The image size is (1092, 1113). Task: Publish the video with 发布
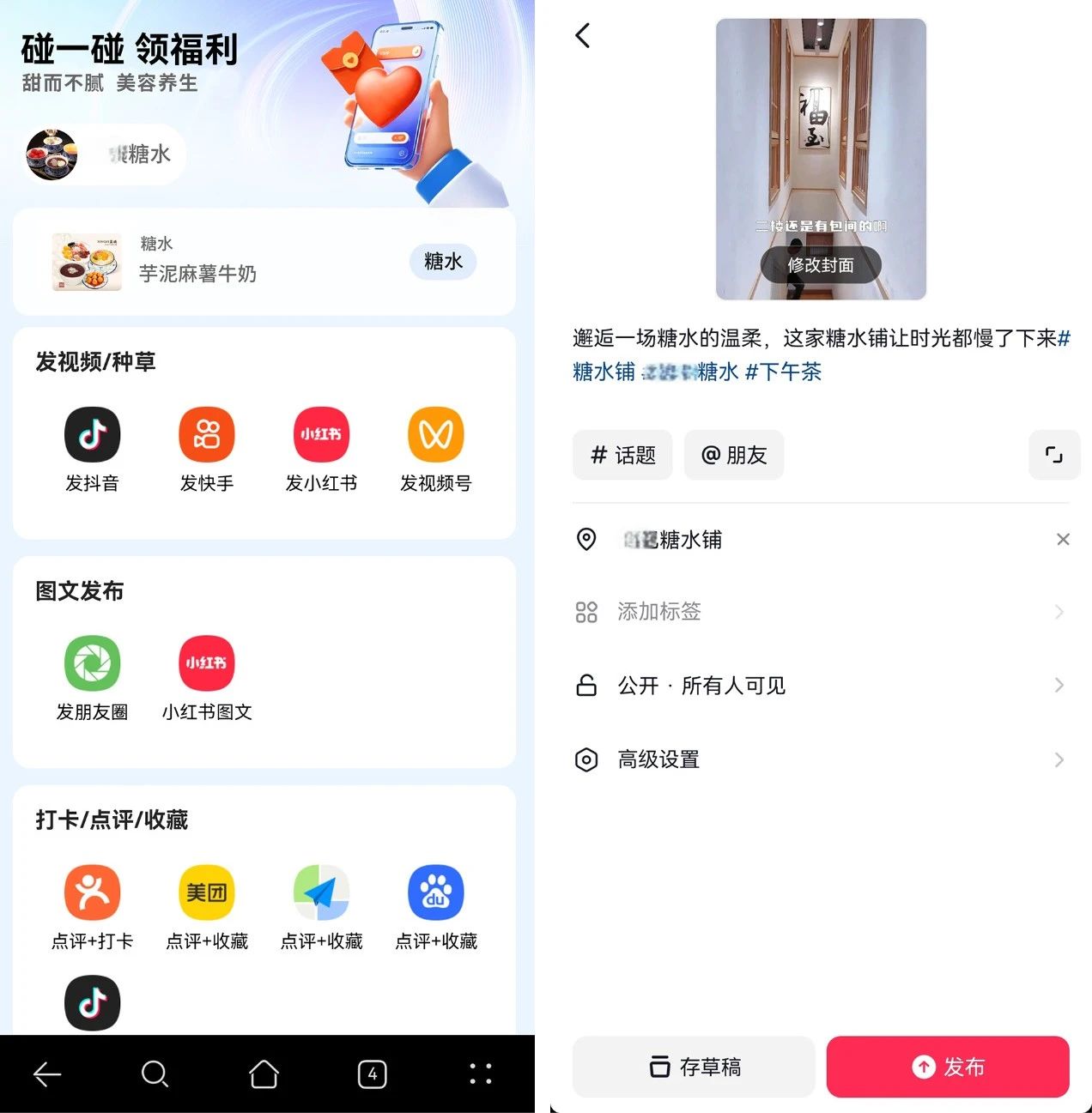(948, 1067)
